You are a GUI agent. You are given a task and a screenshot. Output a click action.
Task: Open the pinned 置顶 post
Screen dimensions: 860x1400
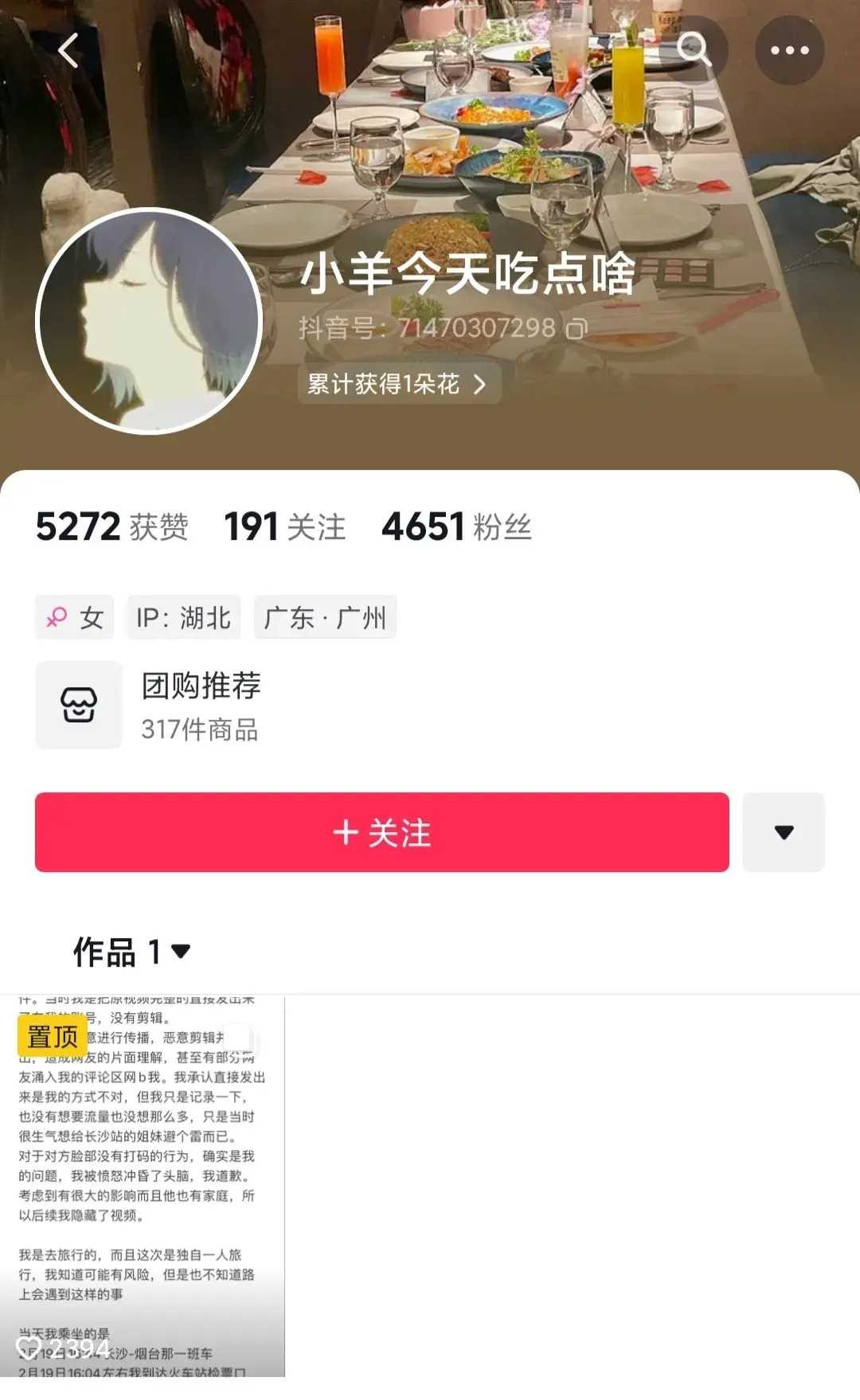point(143,1187)
